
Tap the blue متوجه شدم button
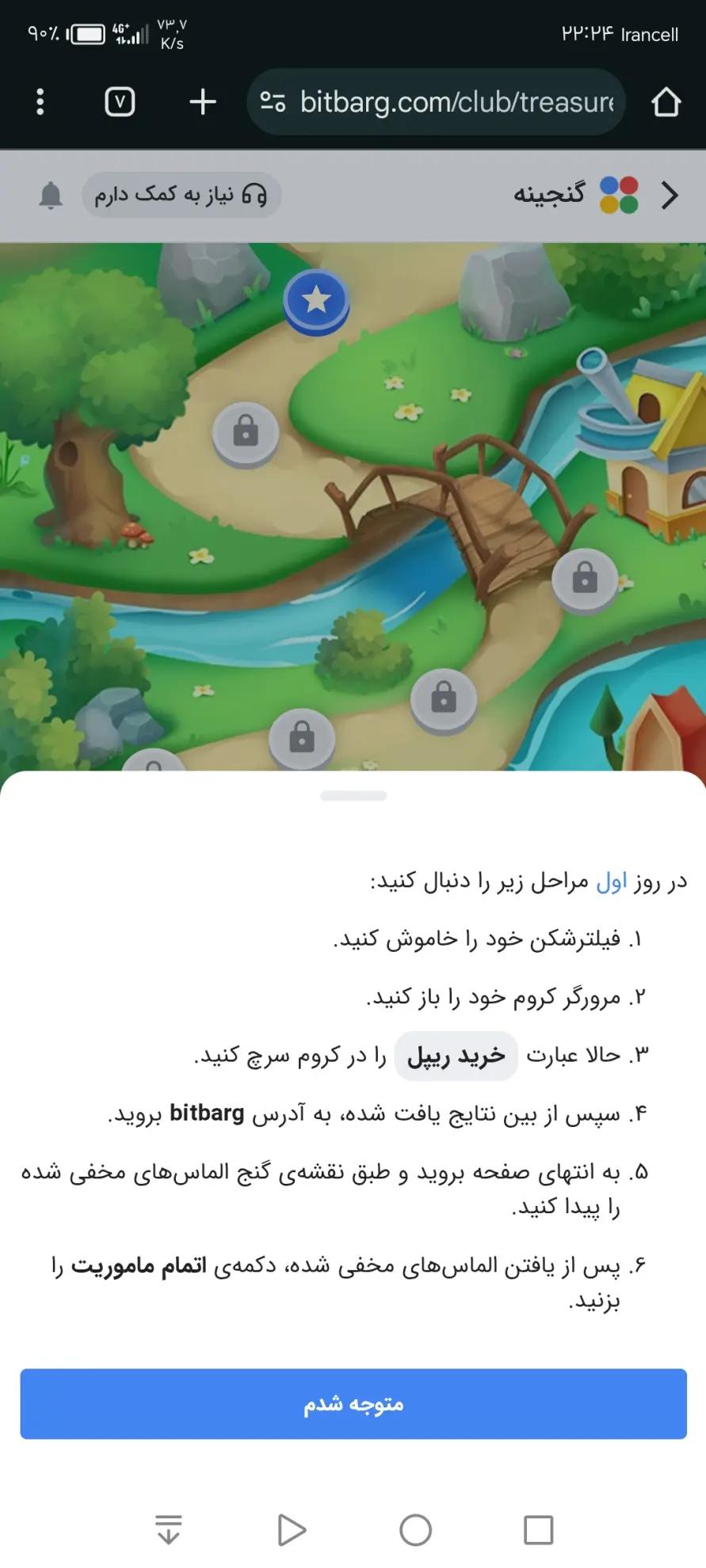[353, 1404]
